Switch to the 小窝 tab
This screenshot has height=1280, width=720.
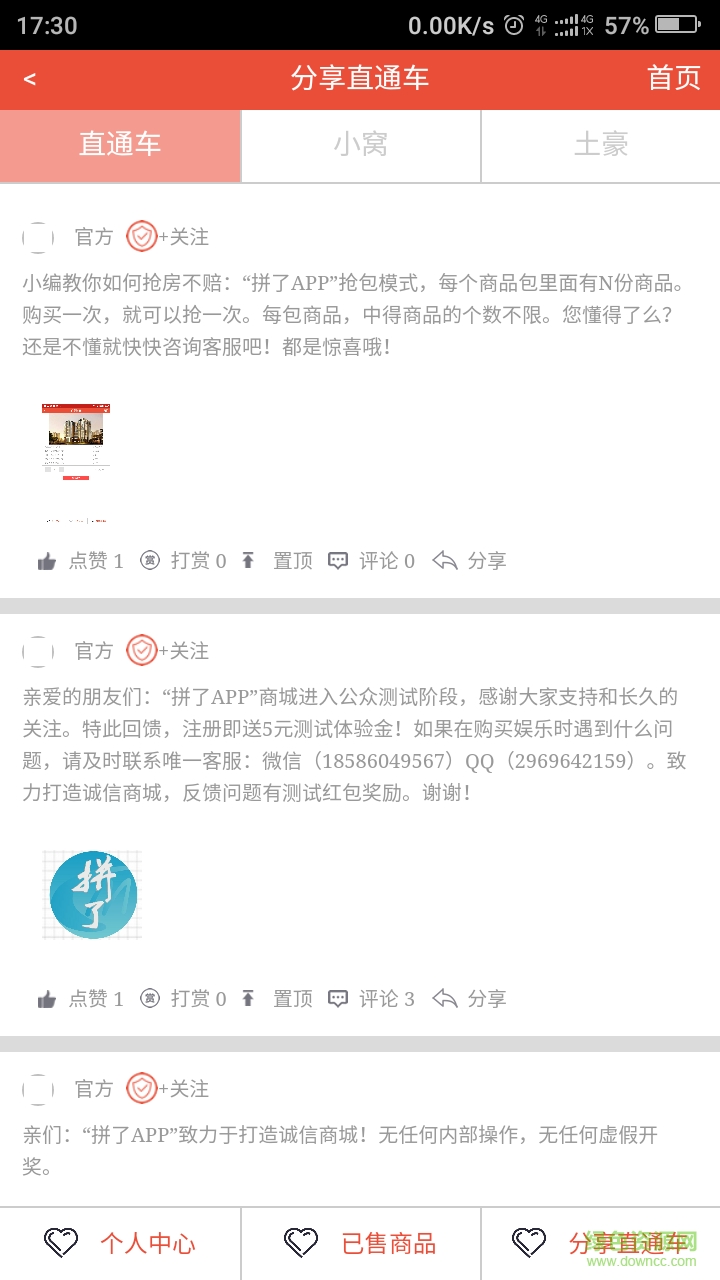pyautogui.click(x=360, y=145)
